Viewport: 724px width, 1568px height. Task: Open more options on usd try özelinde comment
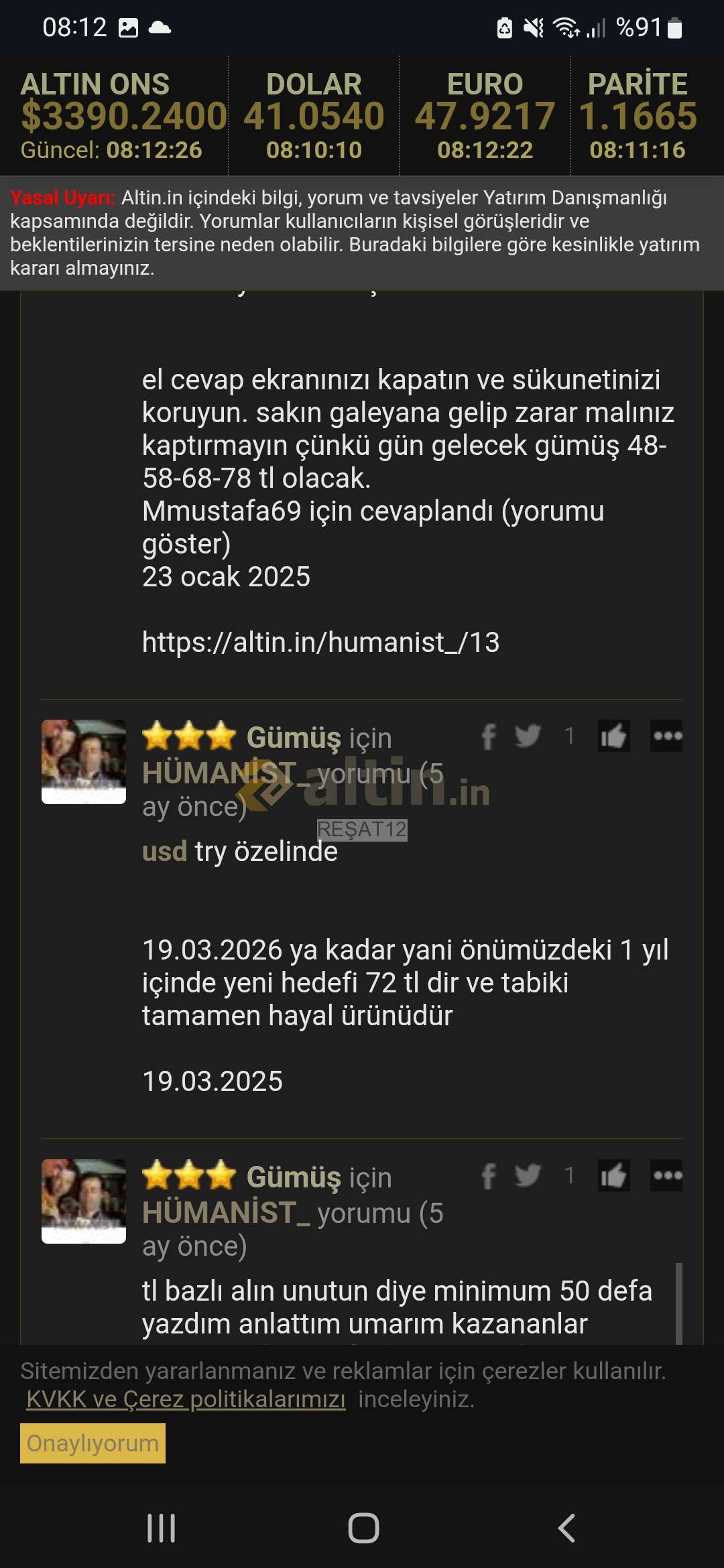(666, 736)
